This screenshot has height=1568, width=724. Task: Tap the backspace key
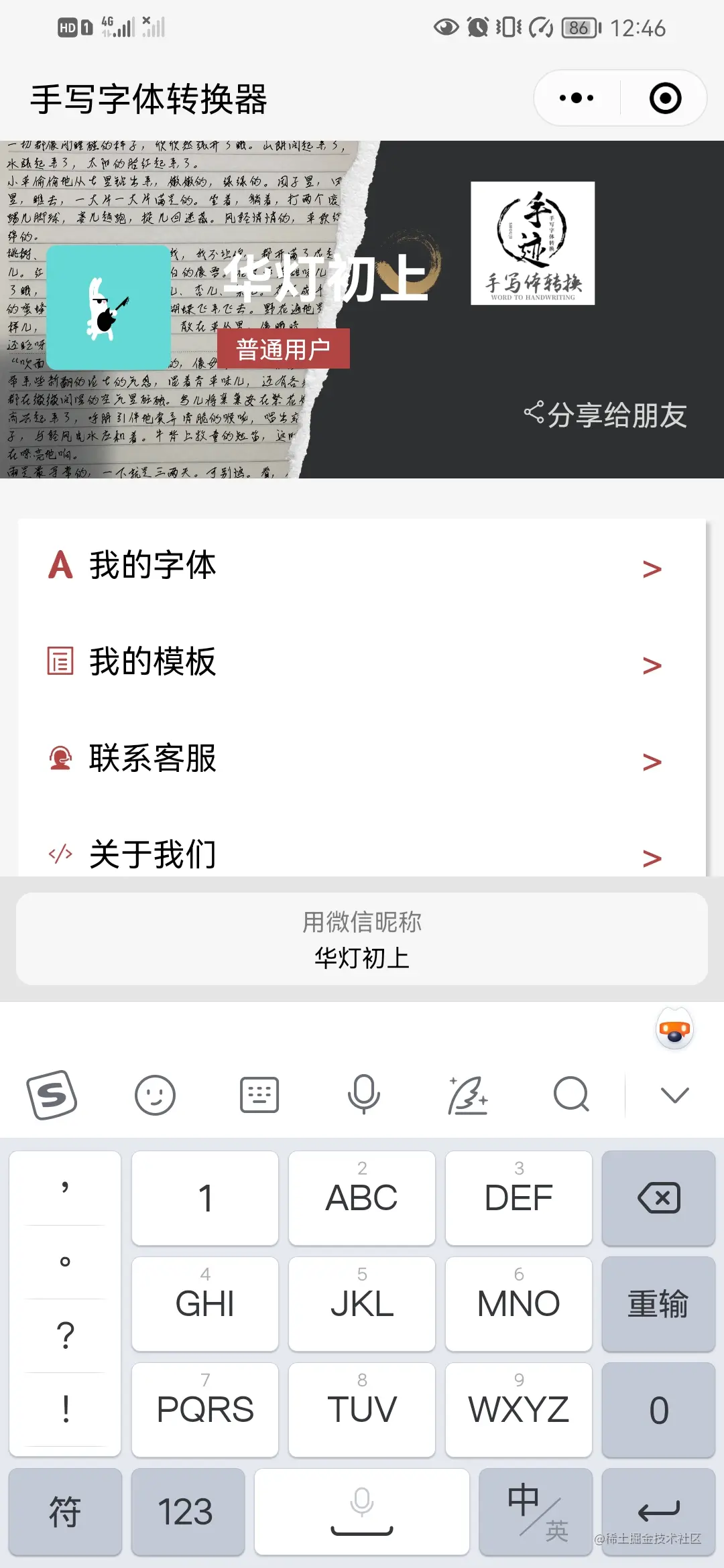pyautogui.click(x=658, y=1198)
